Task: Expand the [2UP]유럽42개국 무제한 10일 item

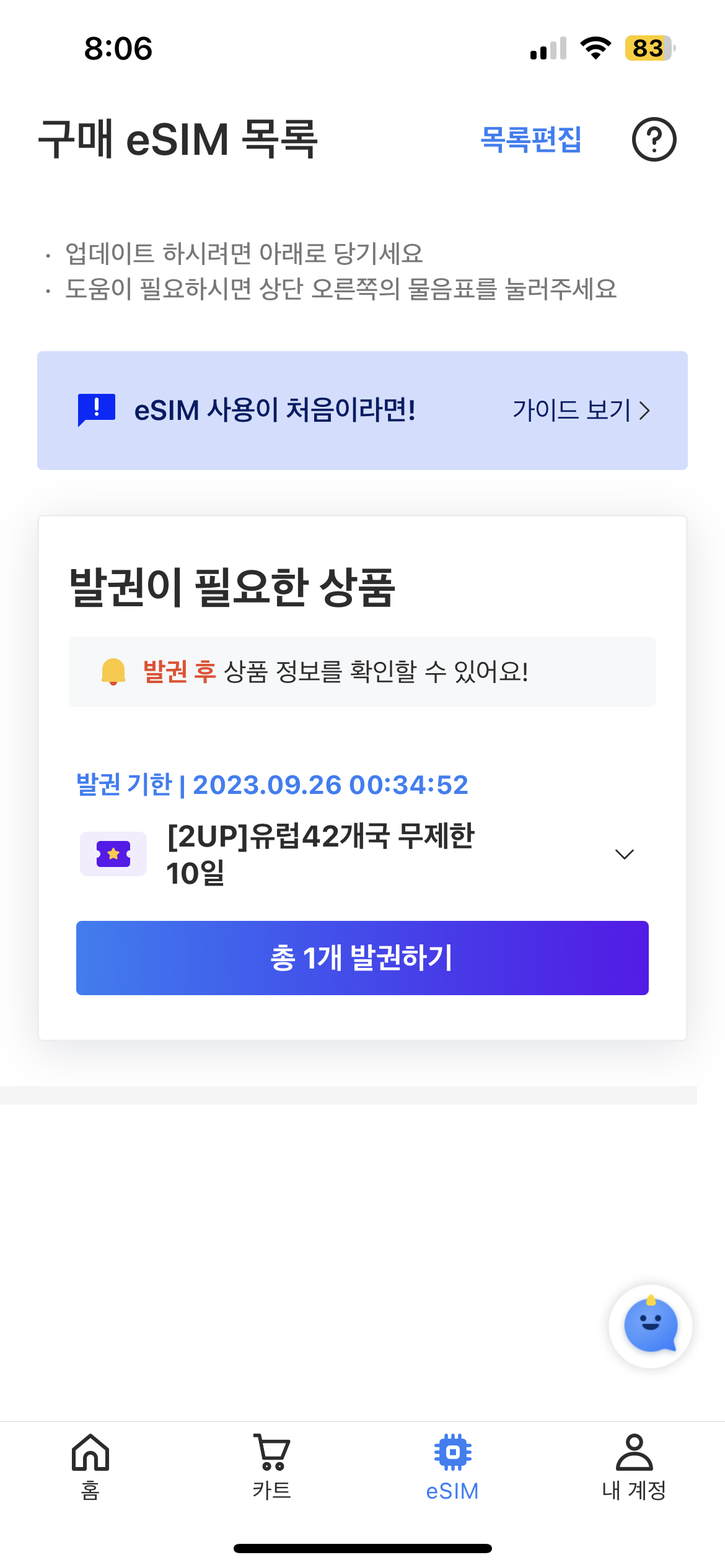Action: point(624,854)
